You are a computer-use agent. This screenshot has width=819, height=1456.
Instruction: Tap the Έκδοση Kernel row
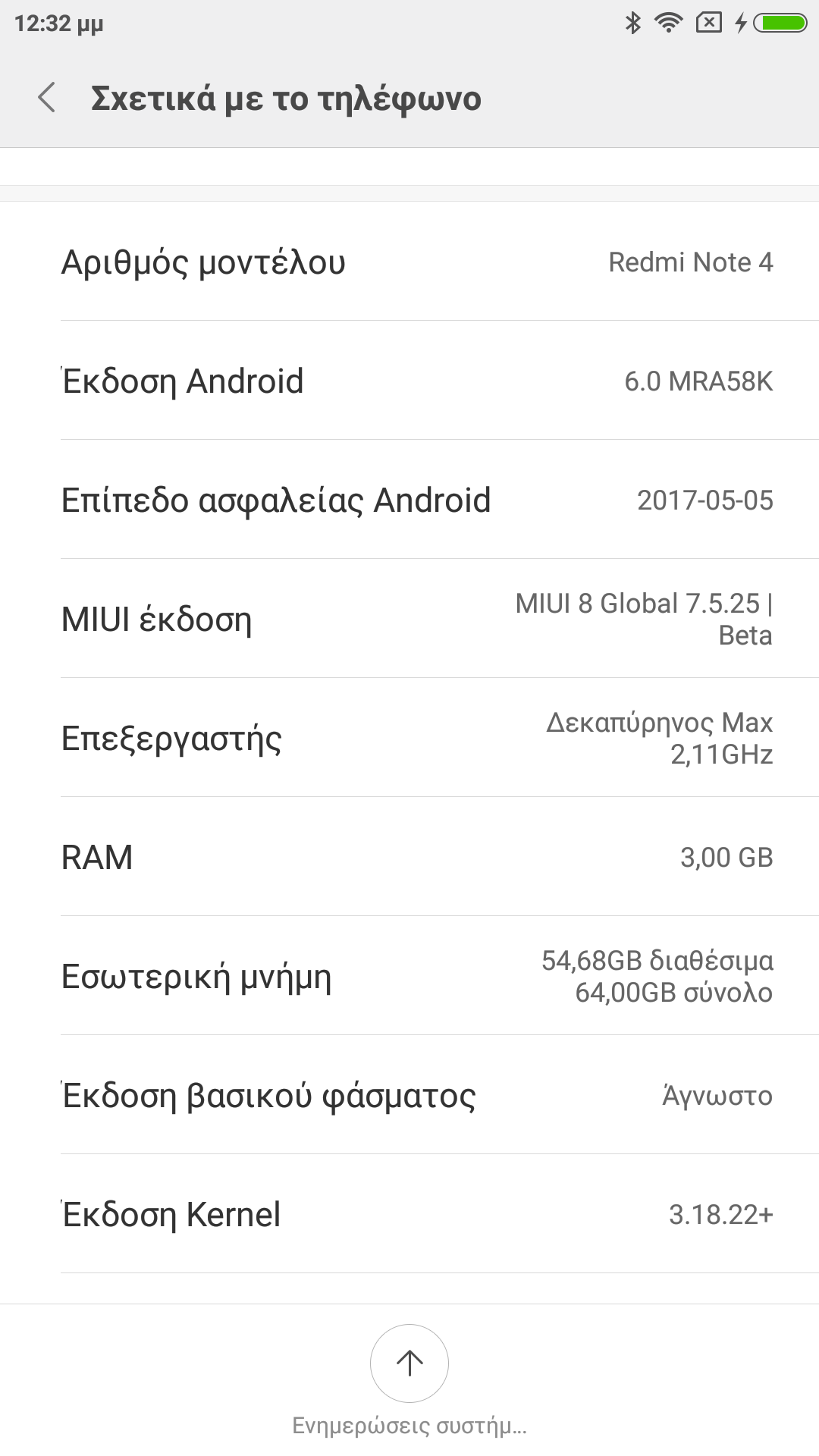(409, 1214)
